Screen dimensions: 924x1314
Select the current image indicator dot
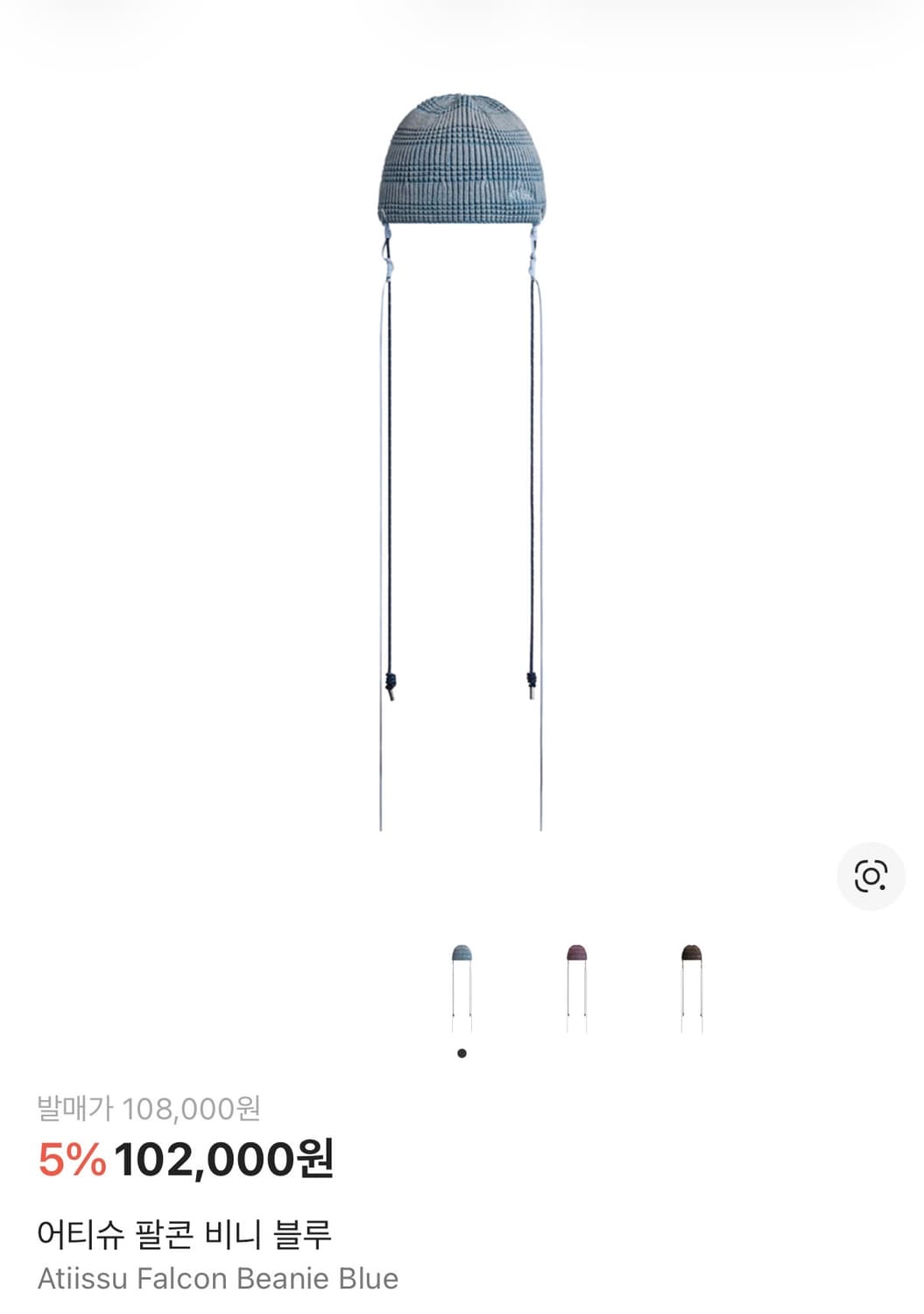tap(462, 1053)
